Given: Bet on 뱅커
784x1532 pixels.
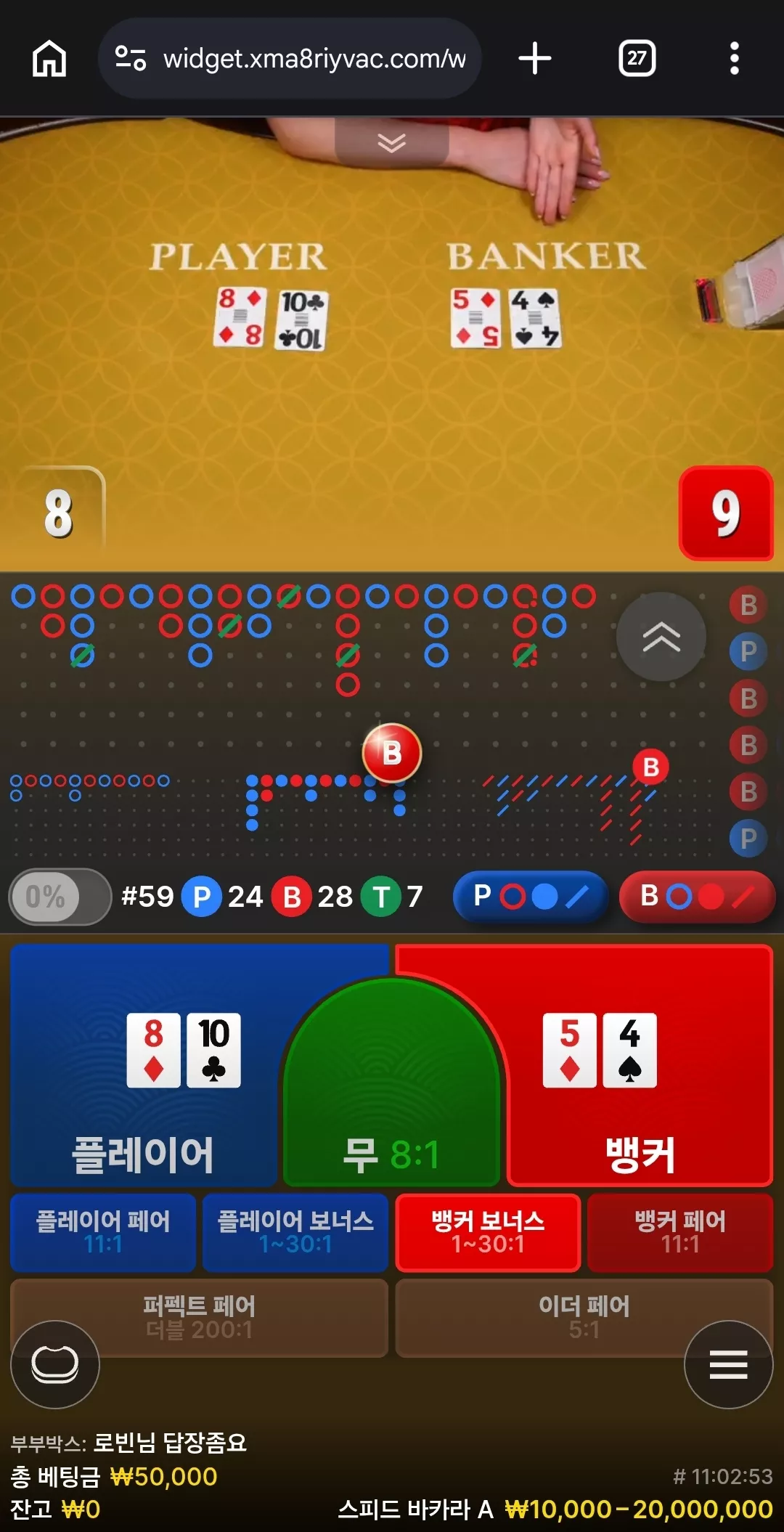Looking at the screenshot, I should (639, 1065).
